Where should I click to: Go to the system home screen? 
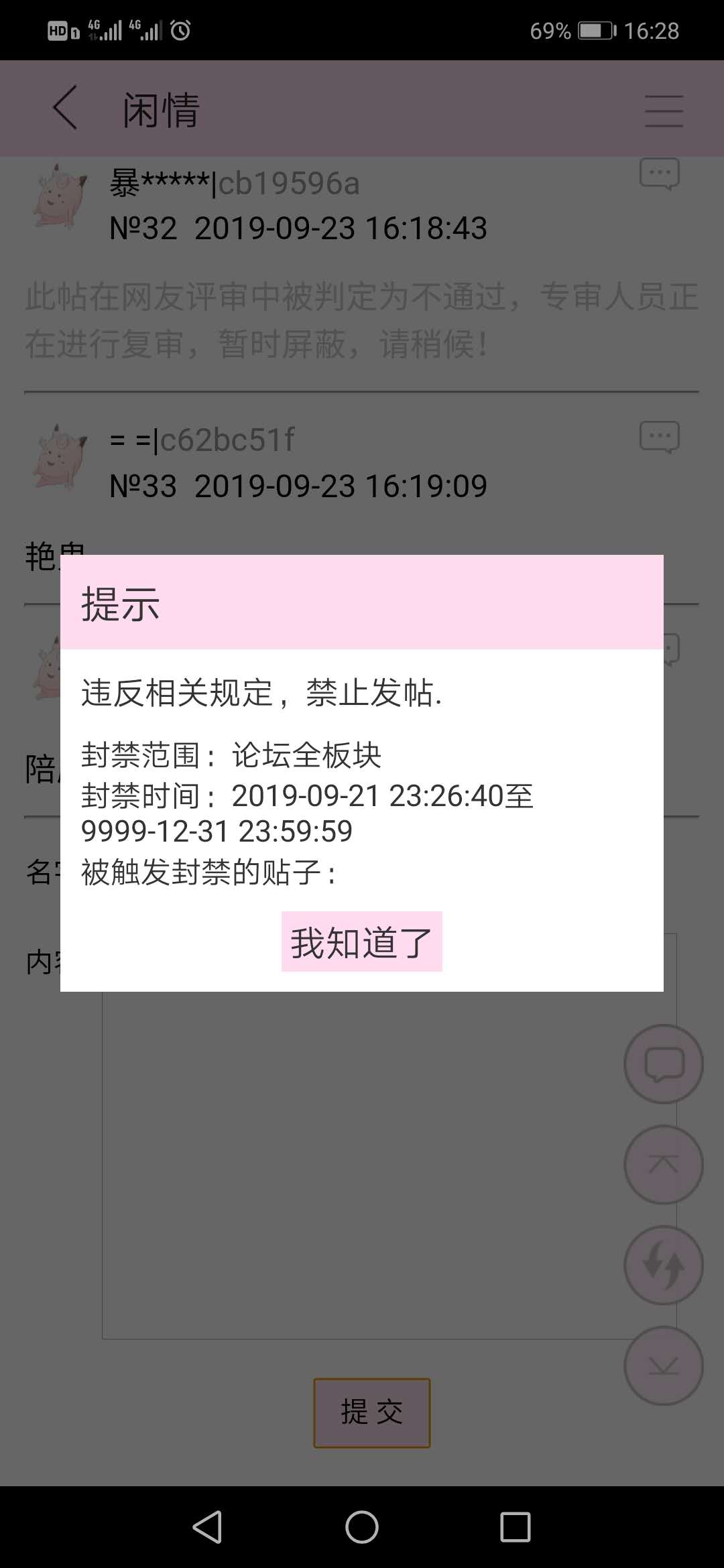[362, 1527]
